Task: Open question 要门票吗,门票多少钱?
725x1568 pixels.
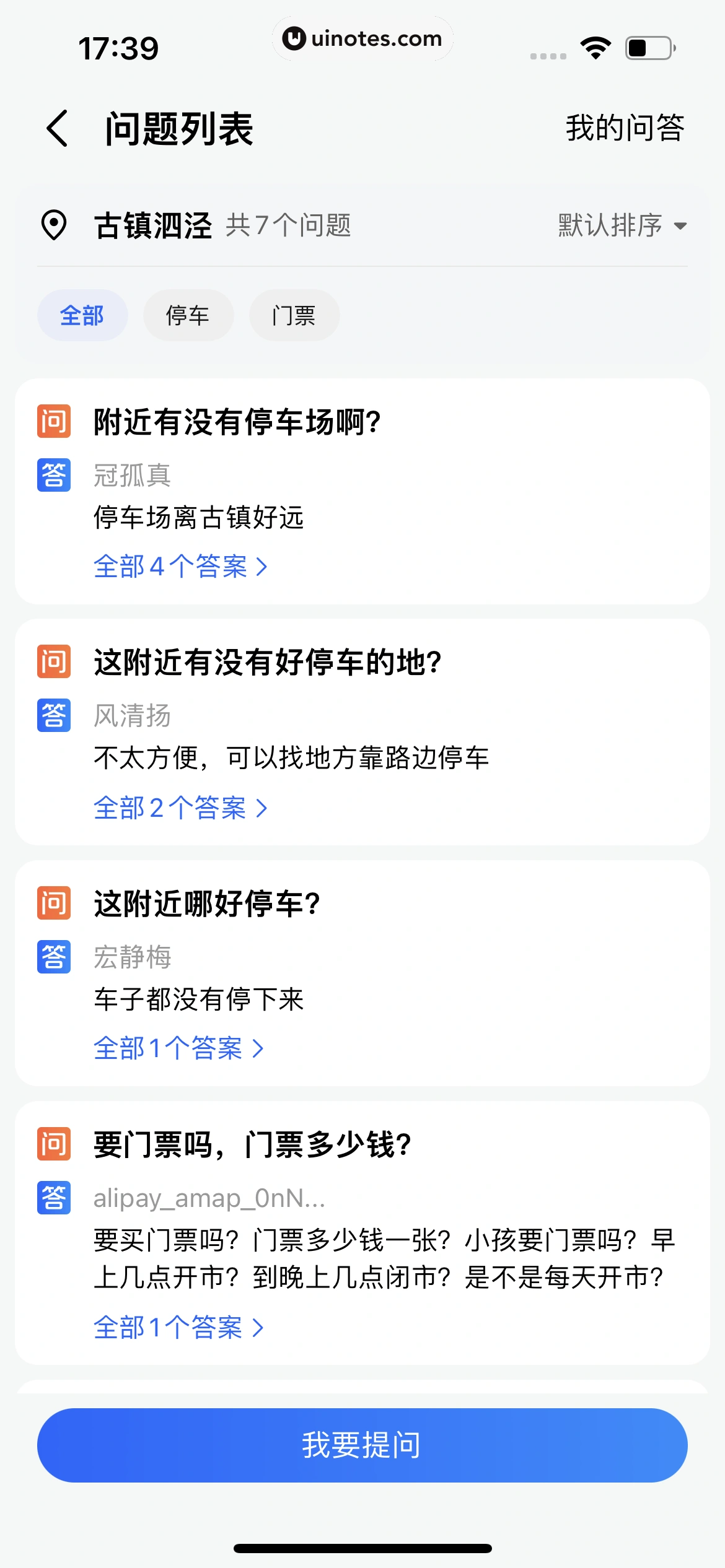Action: (x=252, y=1144)
